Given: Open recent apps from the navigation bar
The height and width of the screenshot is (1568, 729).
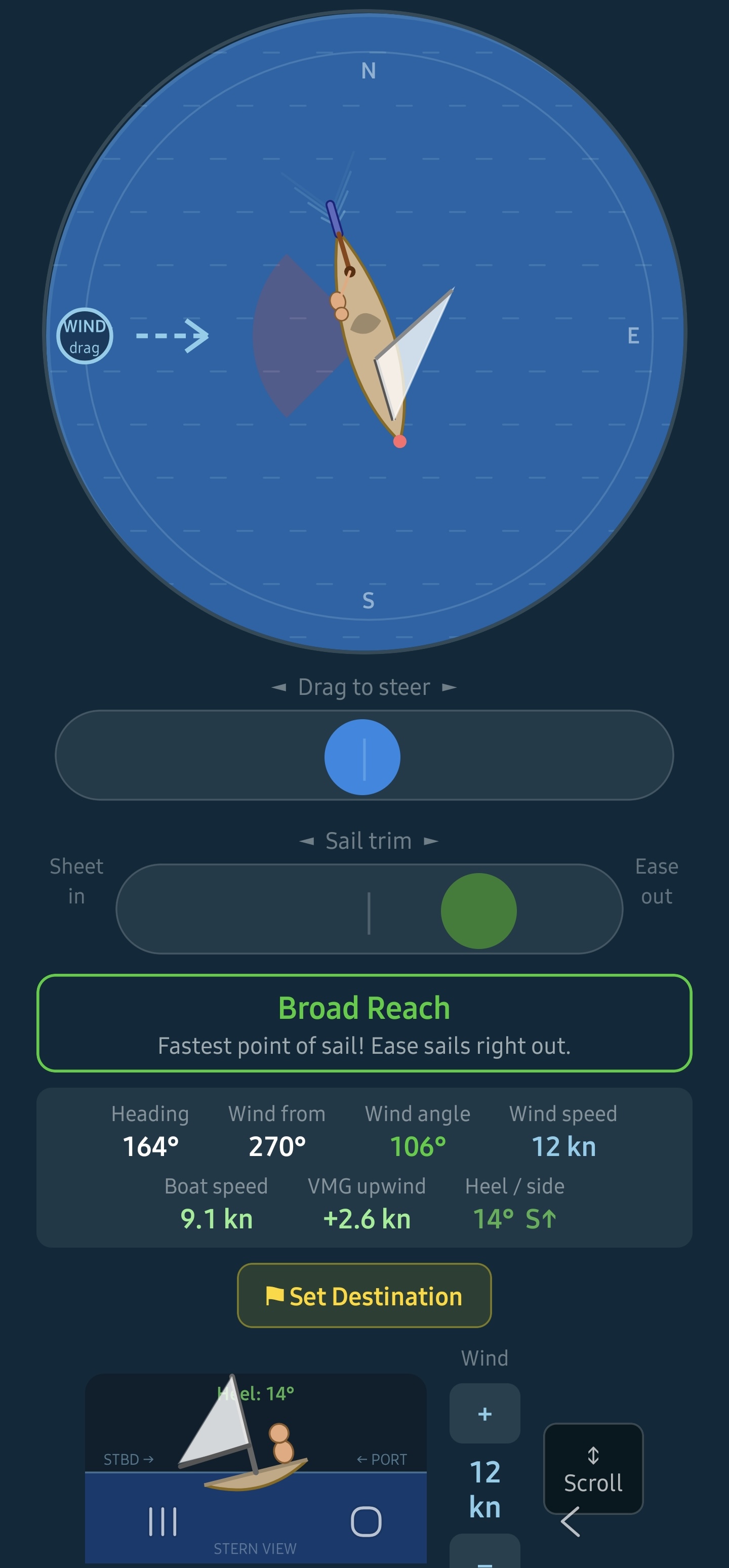Looking at the screenshot, I should coord(163,1521).
